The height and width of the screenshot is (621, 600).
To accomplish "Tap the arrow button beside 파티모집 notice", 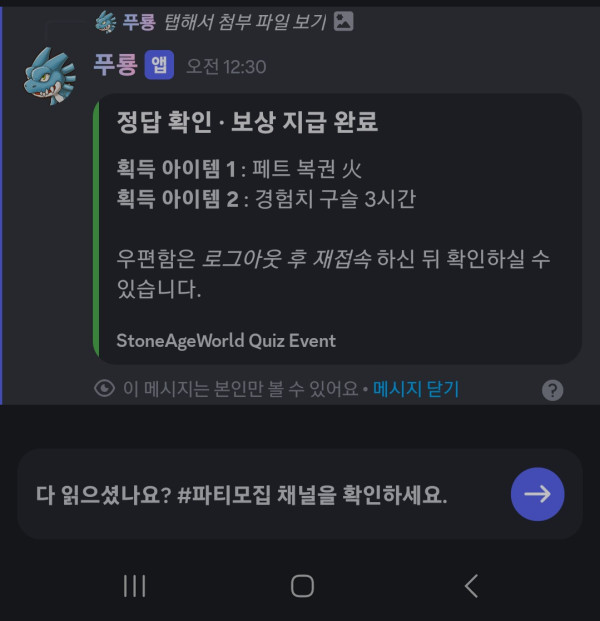I will 537,494.
